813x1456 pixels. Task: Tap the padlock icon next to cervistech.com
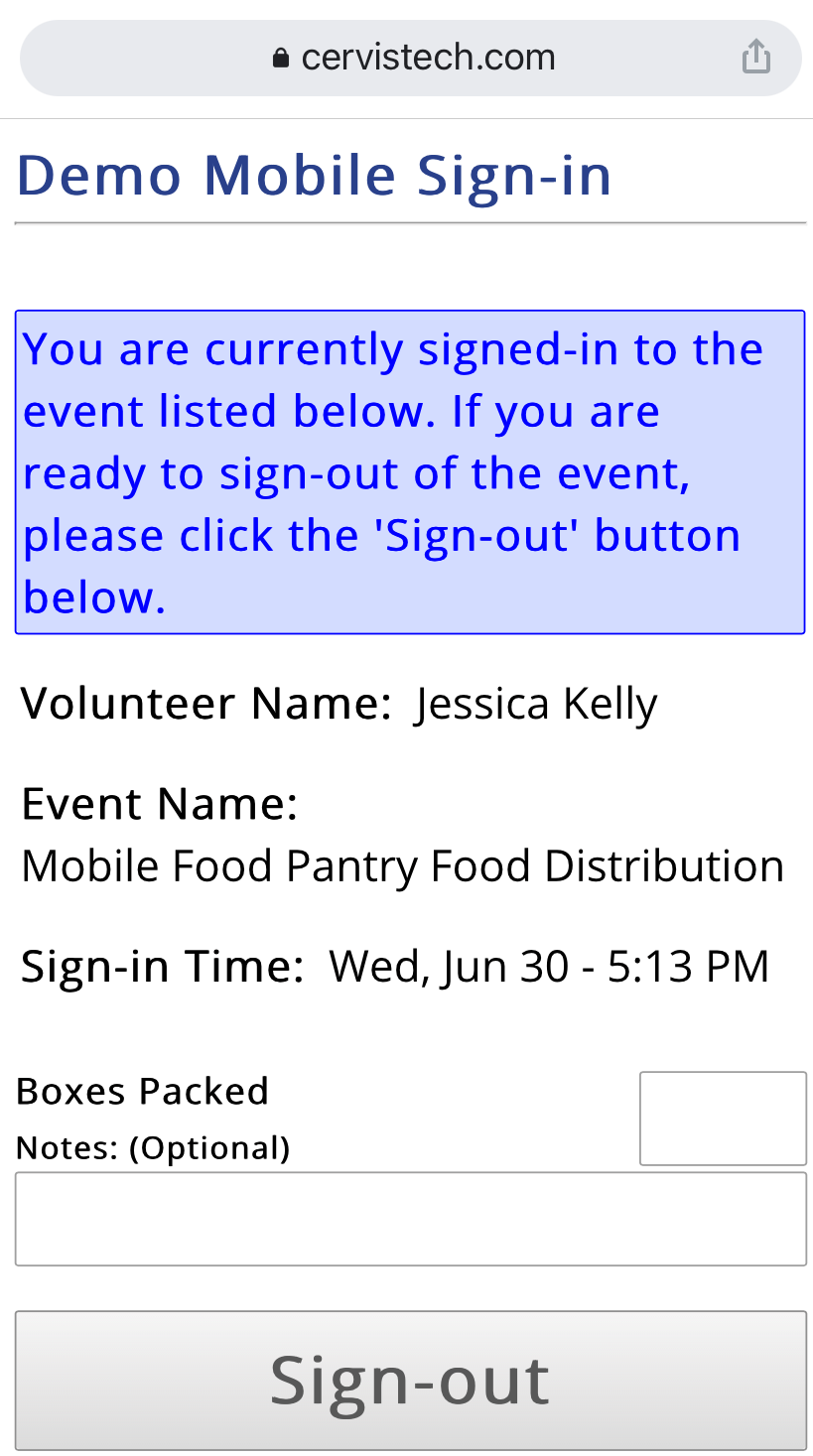pyautogui.click(x=281, y=57)
